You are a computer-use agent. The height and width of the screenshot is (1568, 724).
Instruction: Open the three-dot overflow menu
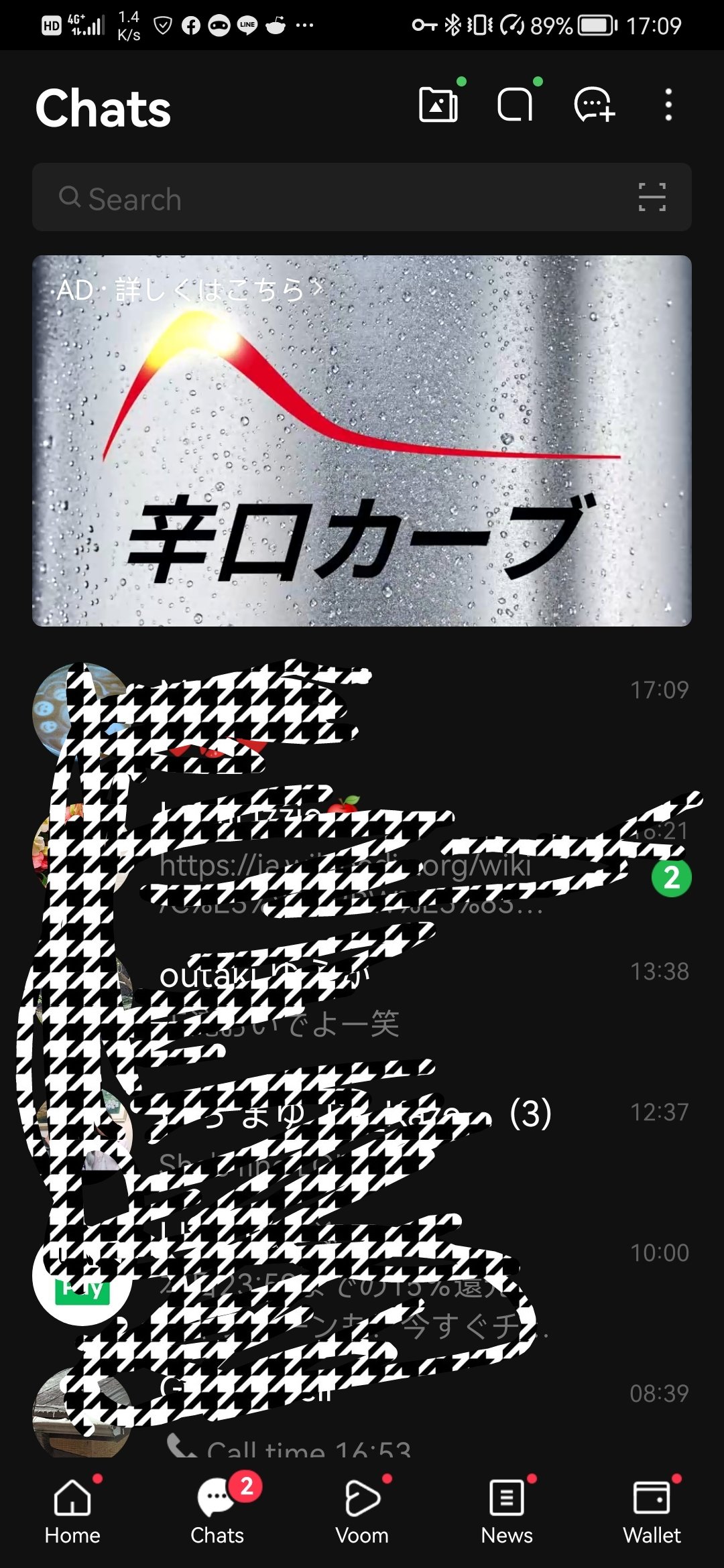[668, 105]
